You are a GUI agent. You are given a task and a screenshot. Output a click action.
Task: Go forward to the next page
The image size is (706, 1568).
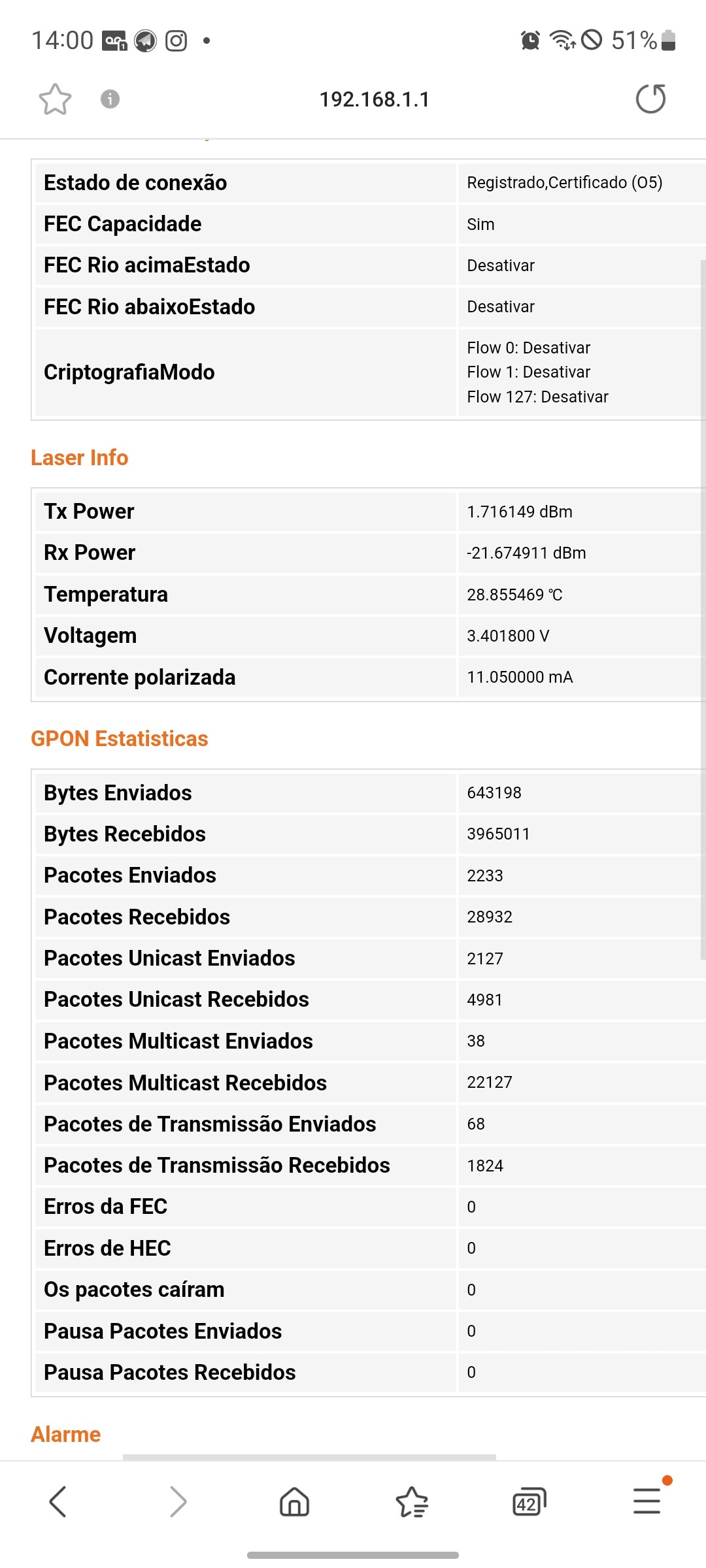point(178,1501)
